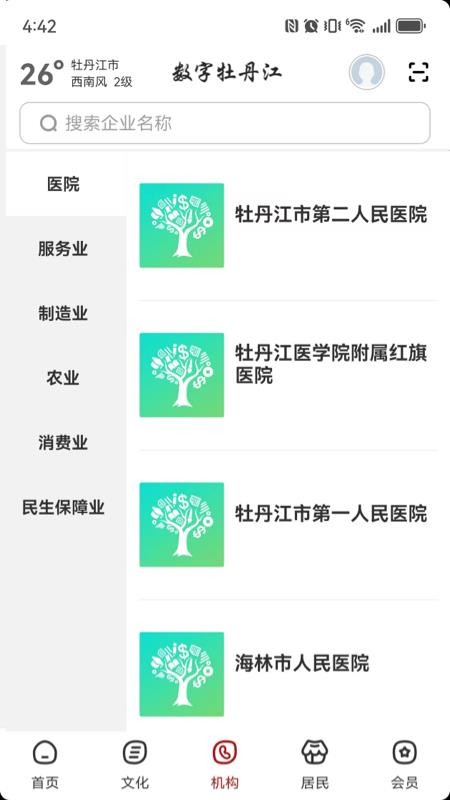Image resolution: width=450 pixels, height=800 pixels.
Task: Switch to the 制造业 category
Action: point(63,313)
